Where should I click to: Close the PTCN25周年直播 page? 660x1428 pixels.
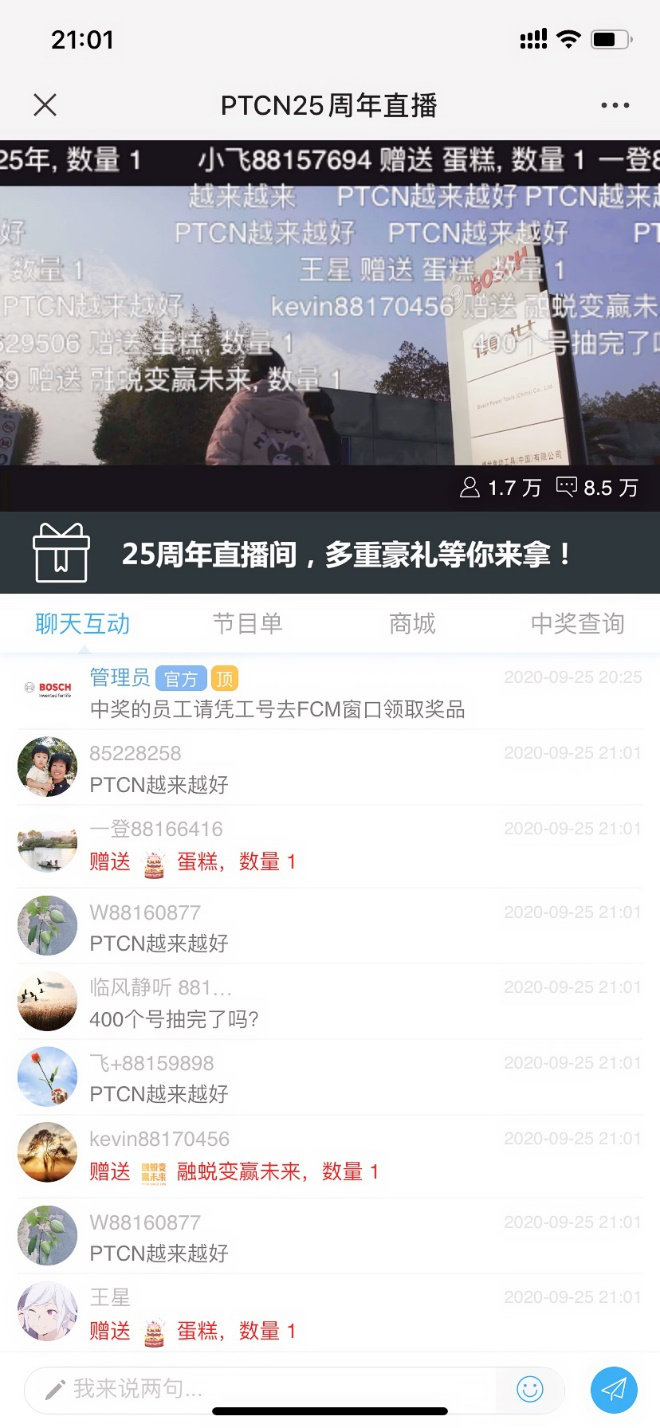(x=45, y=105)
